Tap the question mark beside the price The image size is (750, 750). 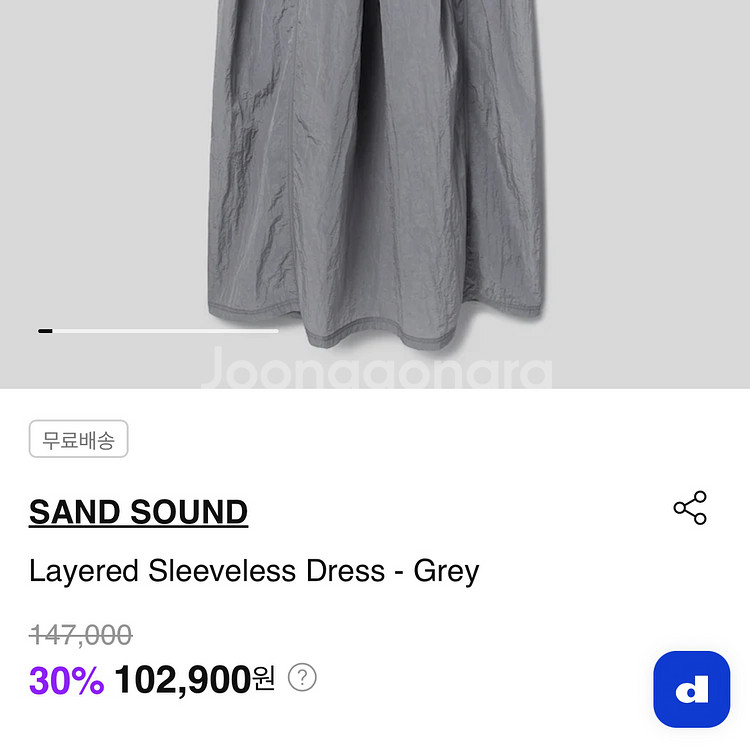click(302, 678)
